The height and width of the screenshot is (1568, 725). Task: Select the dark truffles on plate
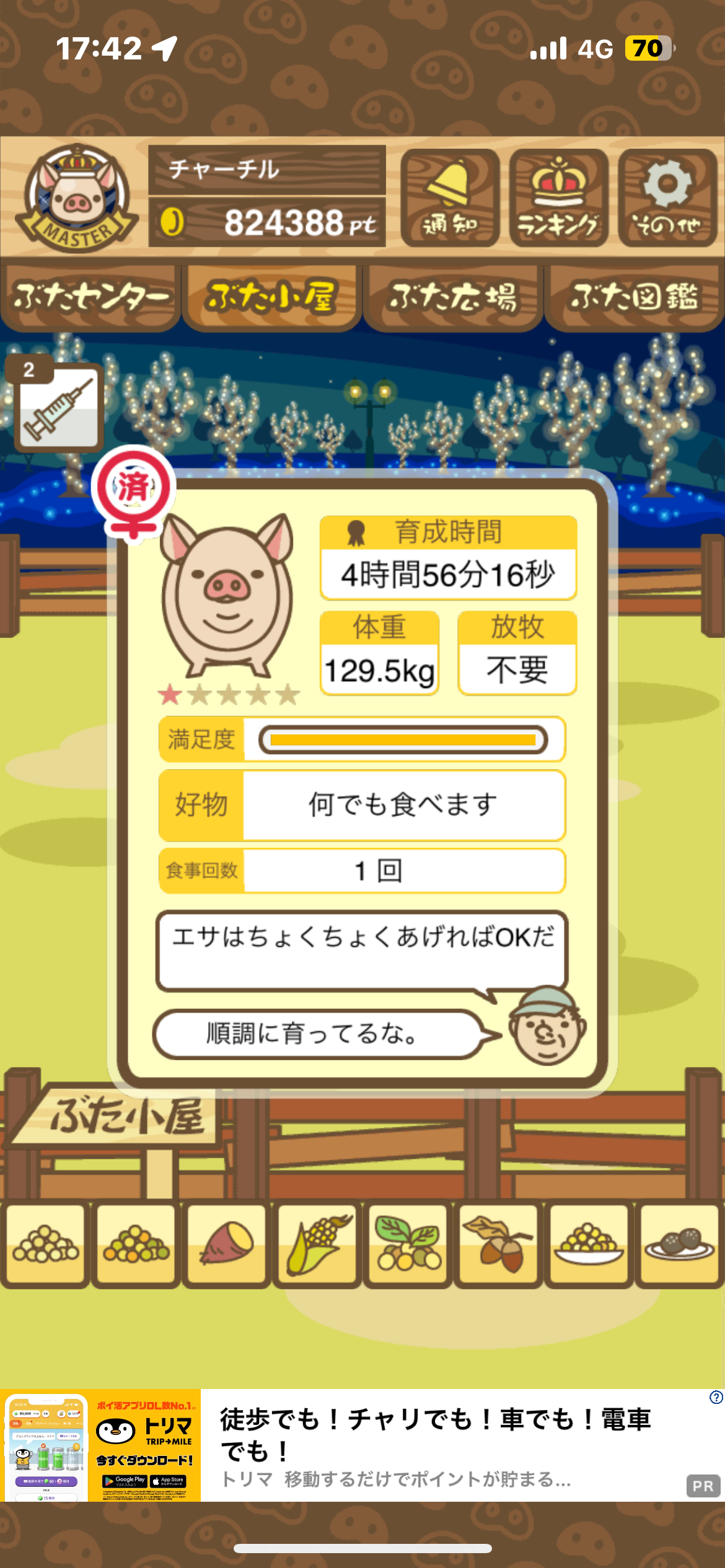(679, 1244)
